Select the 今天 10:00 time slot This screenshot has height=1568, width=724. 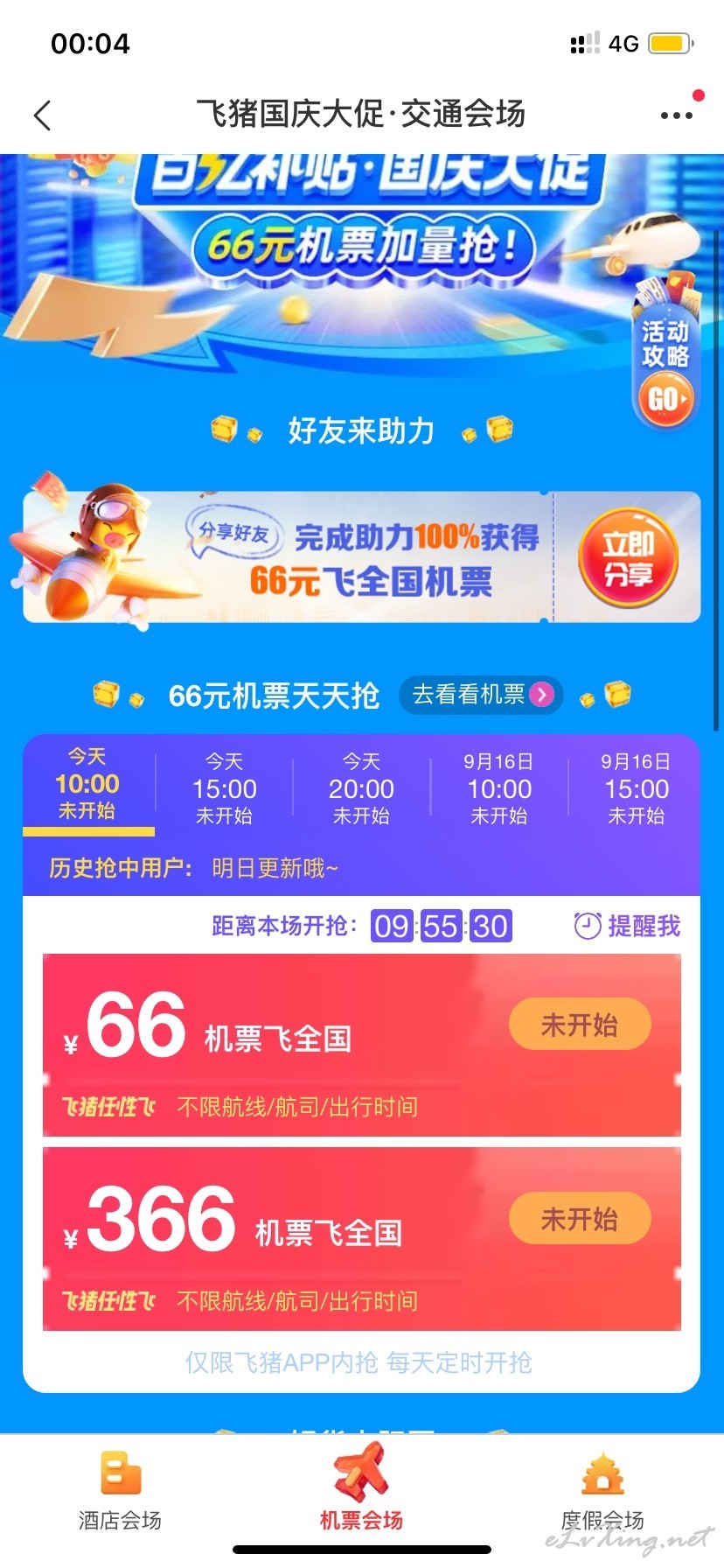87,785
